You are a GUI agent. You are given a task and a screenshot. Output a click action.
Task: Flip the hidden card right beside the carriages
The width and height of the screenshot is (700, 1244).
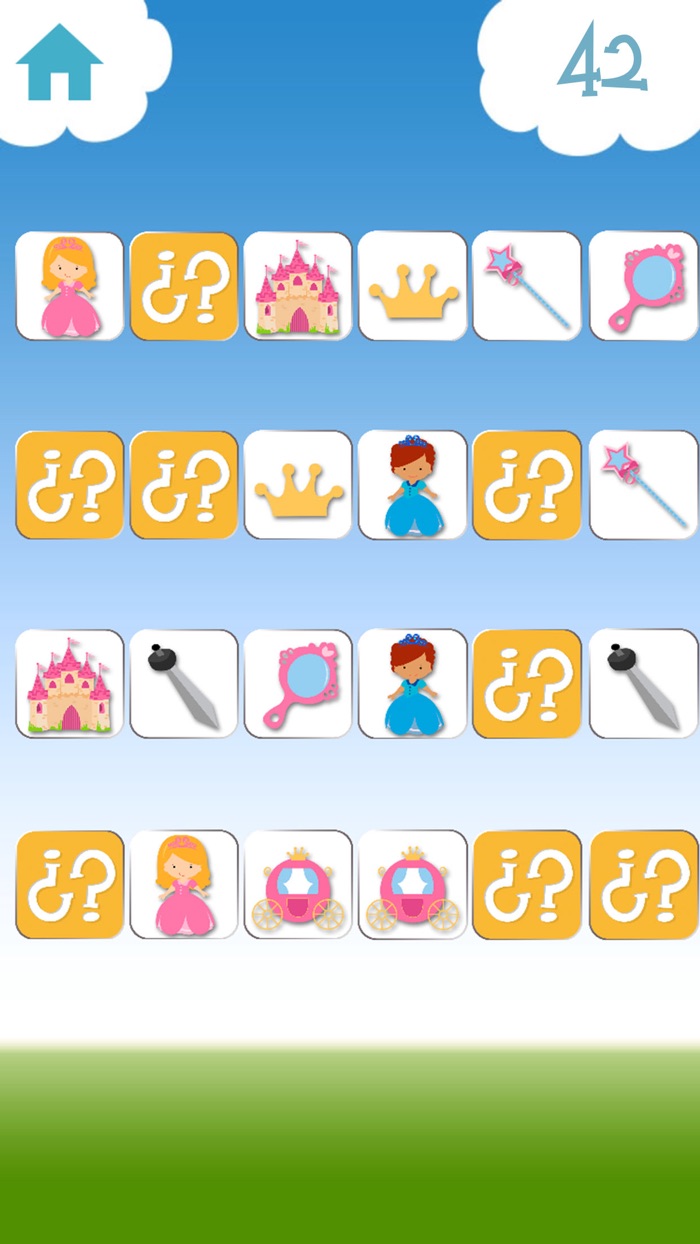coord(527,884)
